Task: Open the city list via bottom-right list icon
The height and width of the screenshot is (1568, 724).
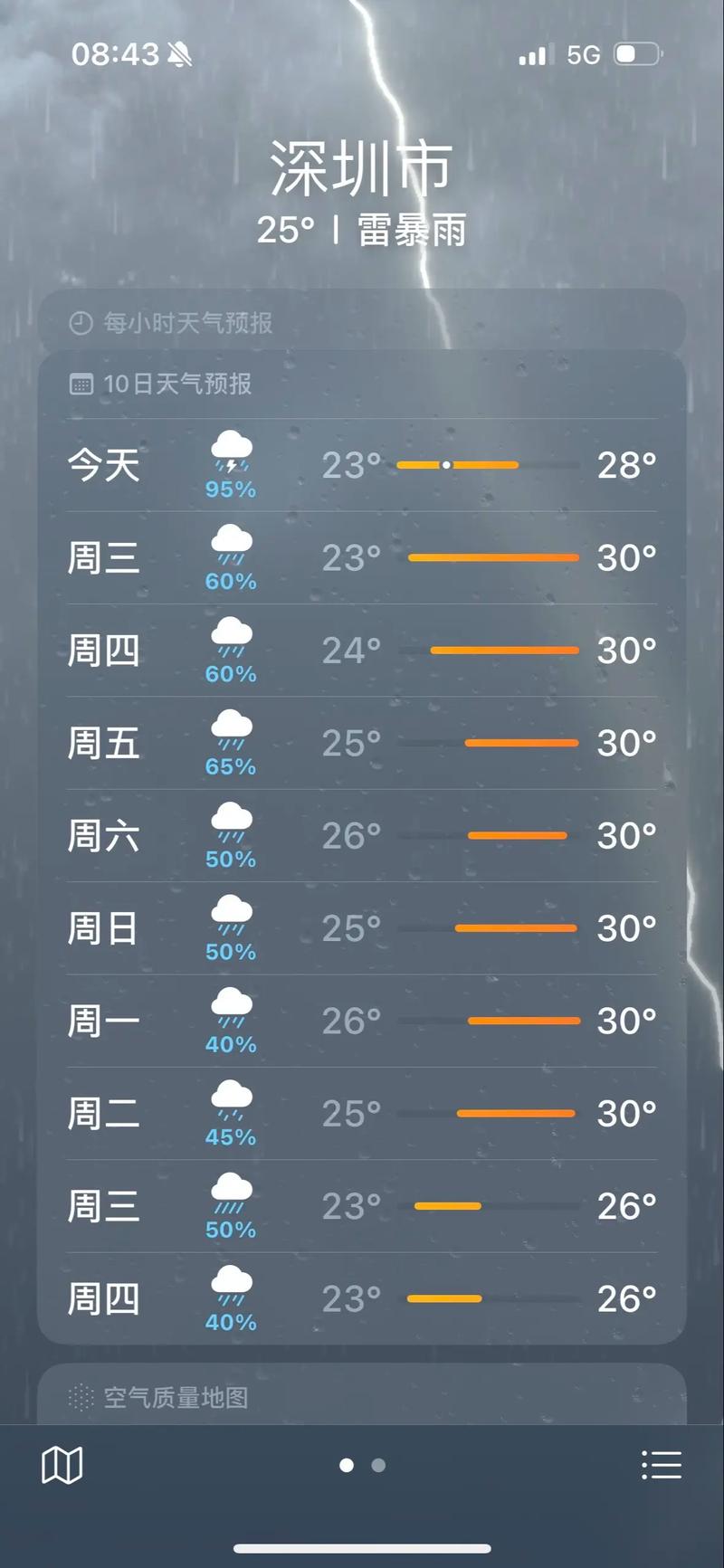Action: [662, 1466]
